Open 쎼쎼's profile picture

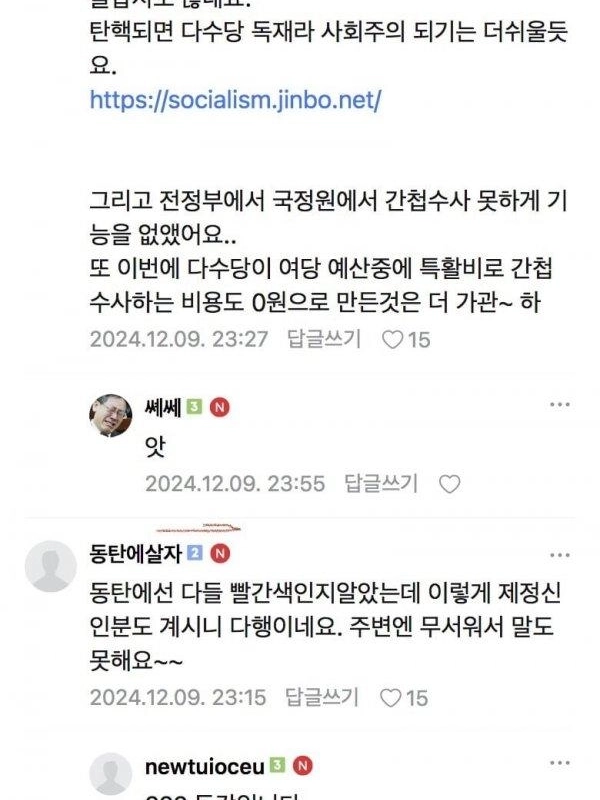111,415
